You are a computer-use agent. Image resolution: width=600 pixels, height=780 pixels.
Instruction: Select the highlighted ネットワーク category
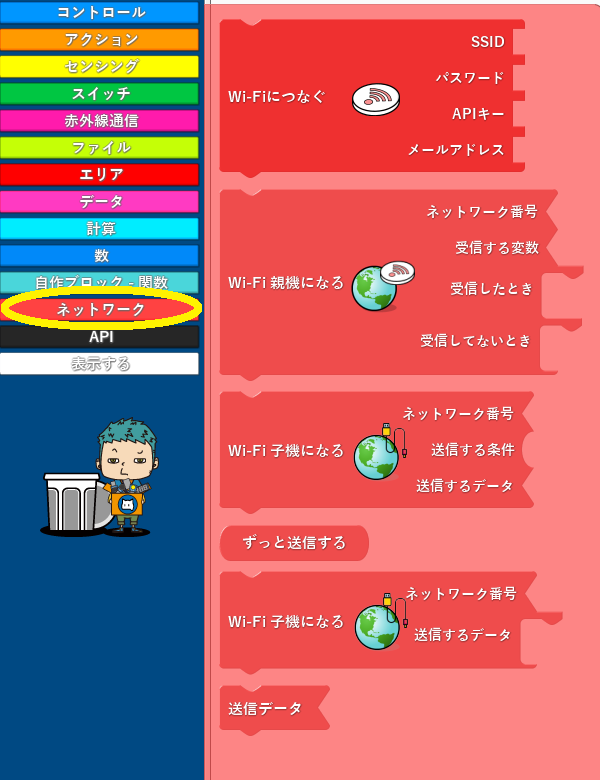100,310
